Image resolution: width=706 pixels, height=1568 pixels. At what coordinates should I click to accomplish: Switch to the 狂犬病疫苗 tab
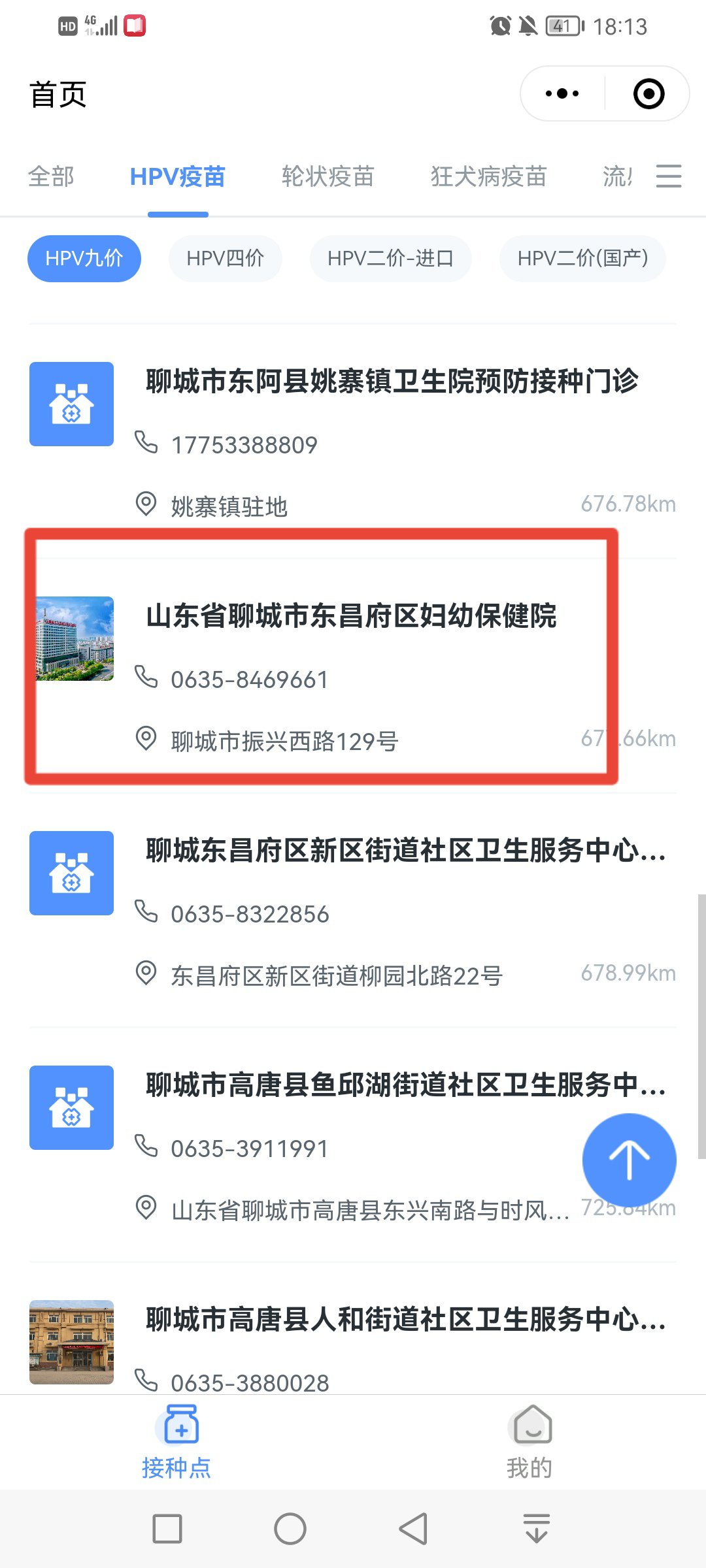[x=488, y=176]
